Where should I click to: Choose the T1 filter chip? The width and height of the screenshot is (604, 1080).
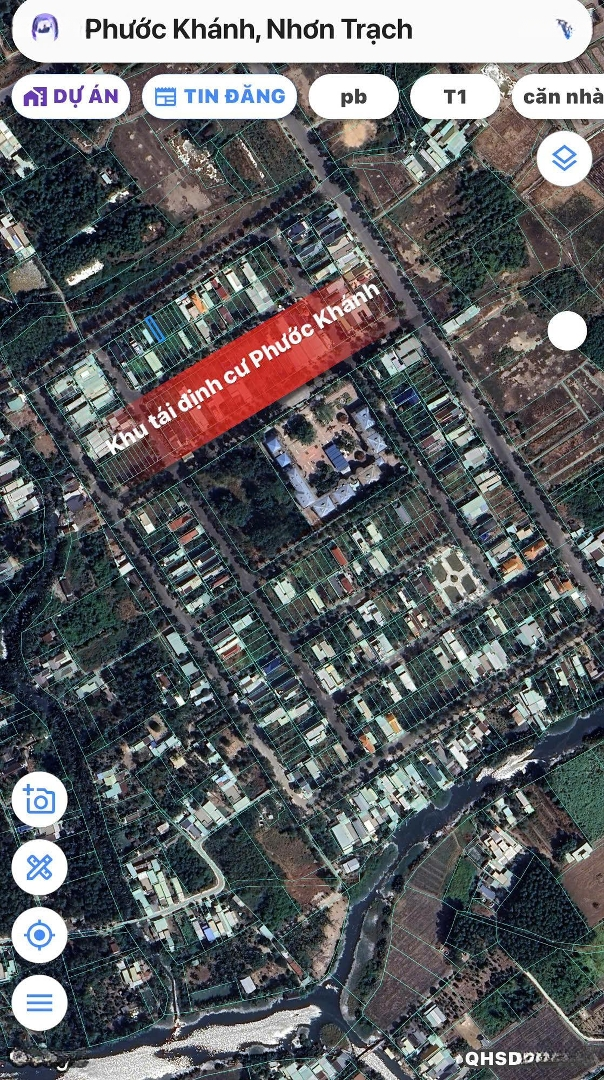pos(455,97)
